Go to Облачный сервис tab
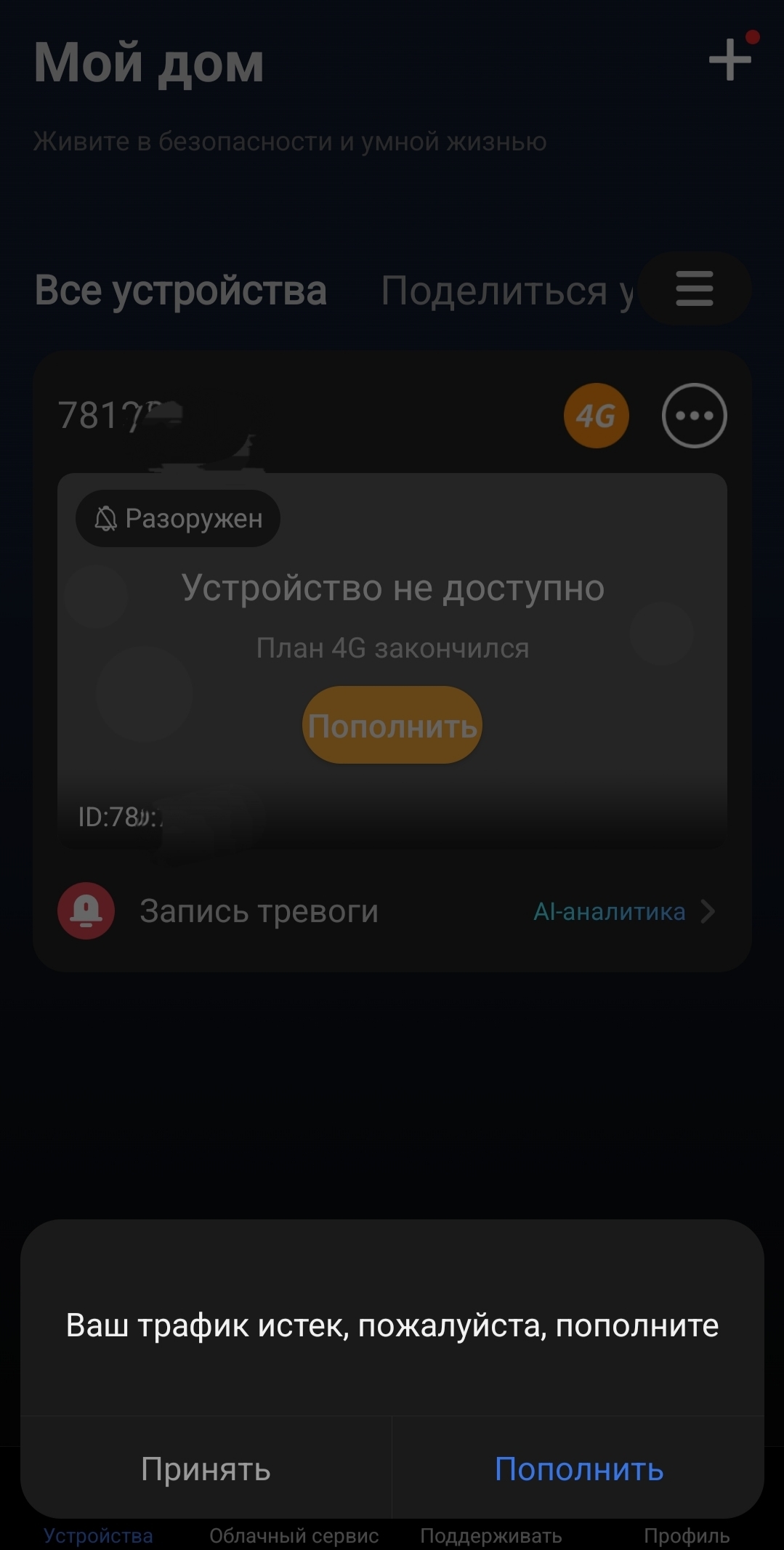Image resolution: width=784 pixels, height=1550 pixels. click(x=294, y=1535)
